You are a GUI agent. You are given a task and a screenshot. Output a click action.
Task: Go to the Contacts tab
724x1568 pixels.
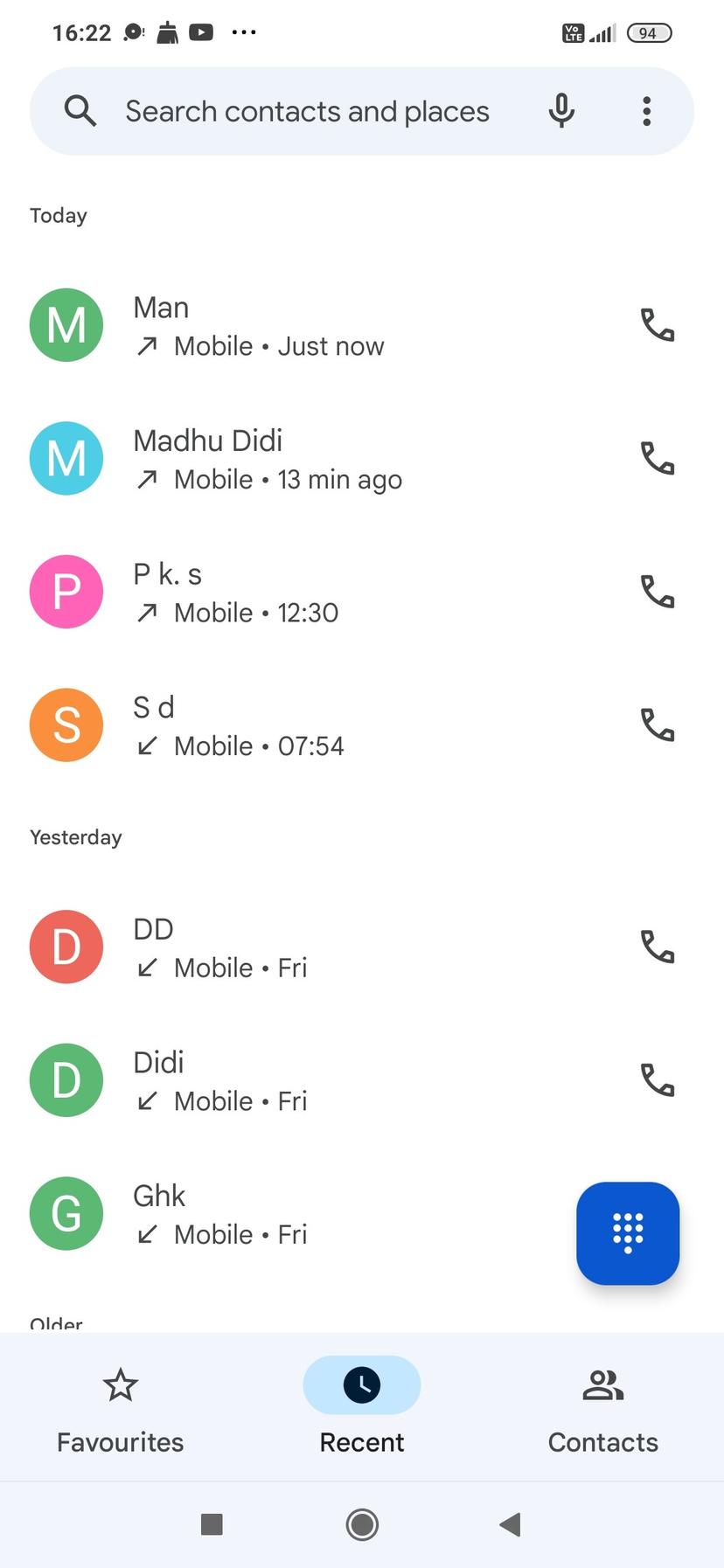pos(602,1407)
